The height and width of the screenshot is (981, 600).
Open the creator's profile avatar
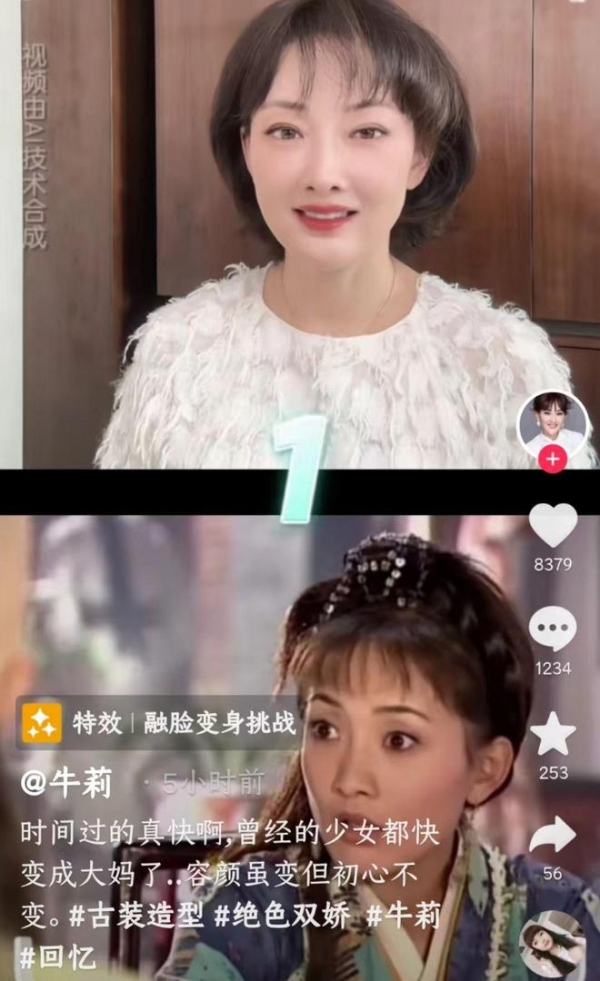pyautogui.click(x=552, y=422)
